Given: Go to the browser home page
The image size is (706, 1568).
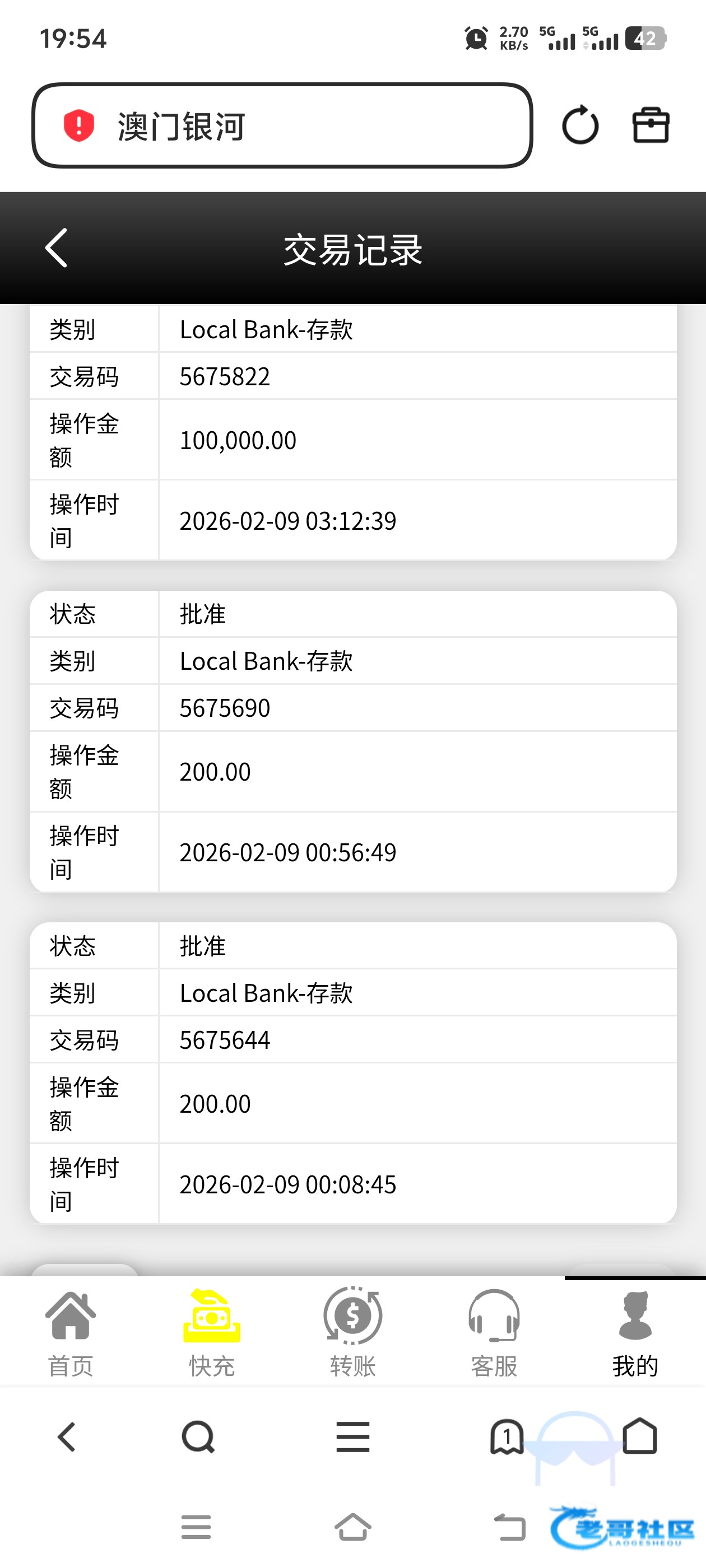Looking at the screenshot, I should click(x=640, y=1437).
